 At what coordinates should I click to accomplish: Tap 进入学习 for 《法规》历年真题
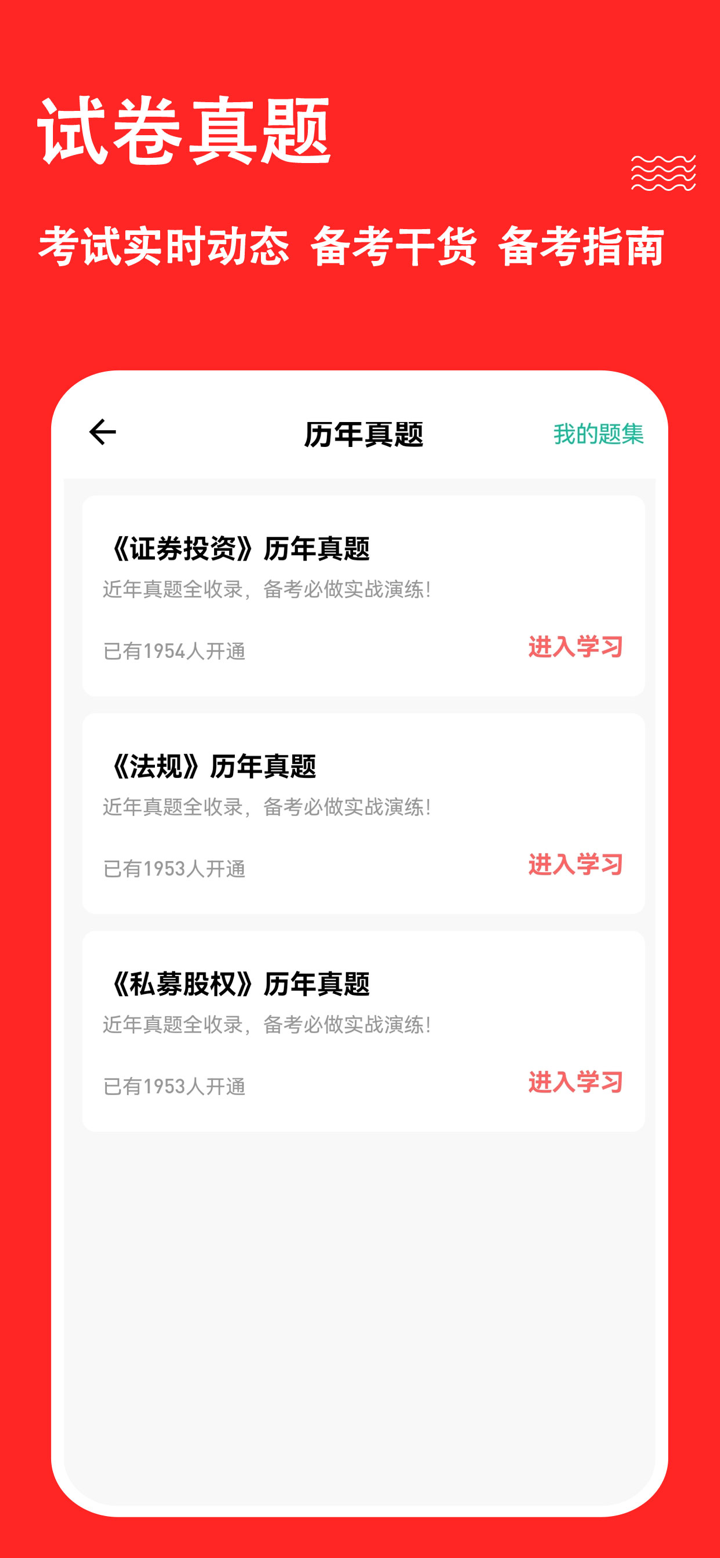coord(575,865)
